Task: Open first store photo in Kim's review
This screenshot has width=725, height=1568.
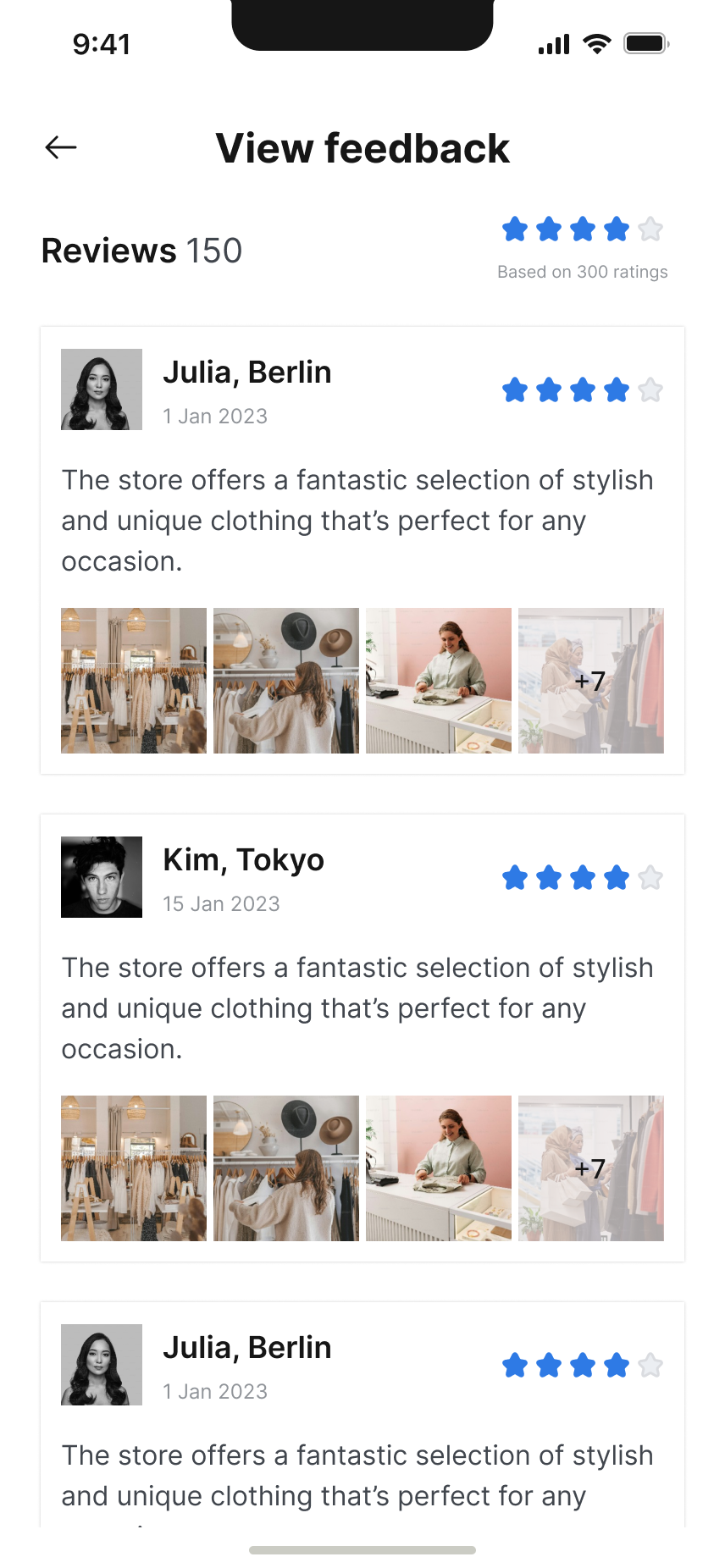Action: tap(134, 1168)
